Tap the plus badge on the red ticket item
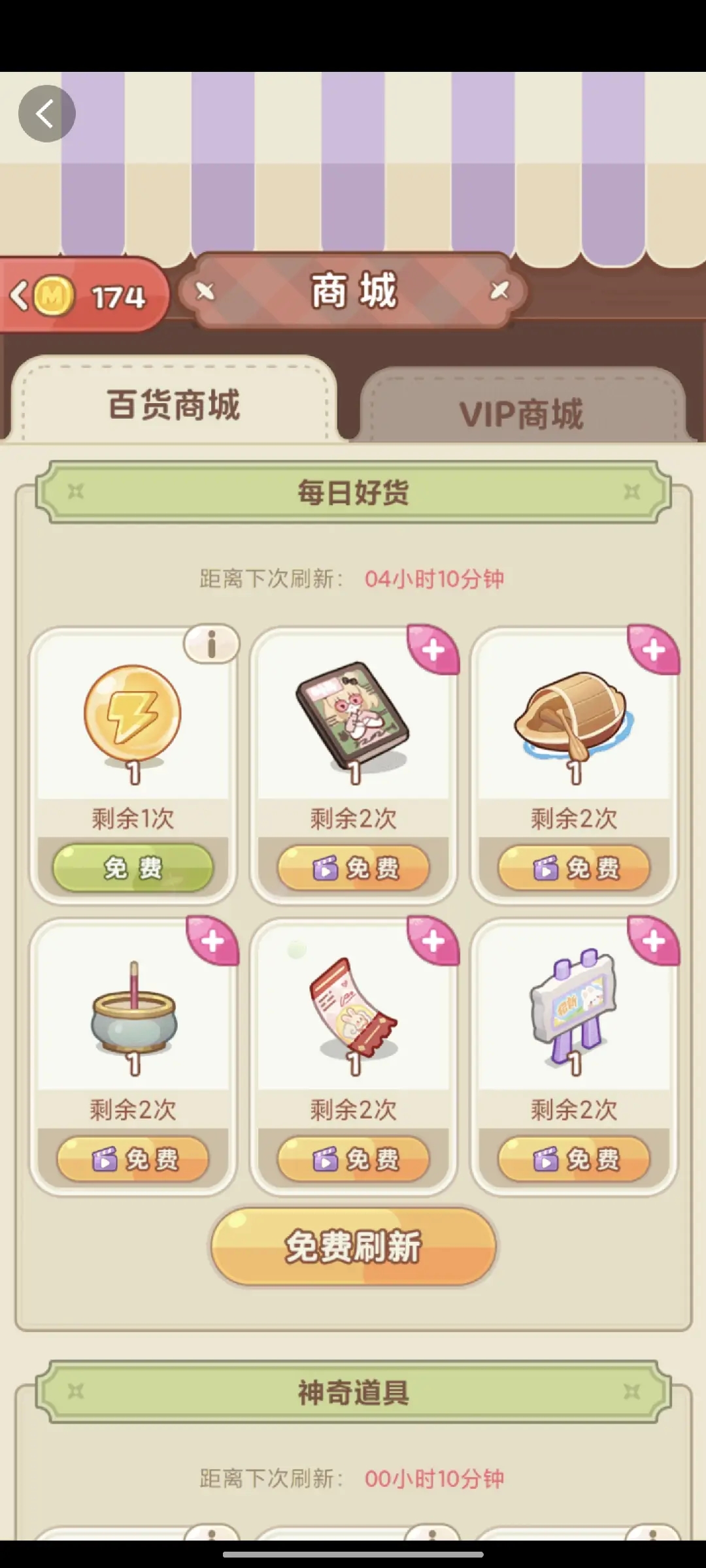This screenshot has height=1568, width=706. pyautogui.click(x=433, y=941)
